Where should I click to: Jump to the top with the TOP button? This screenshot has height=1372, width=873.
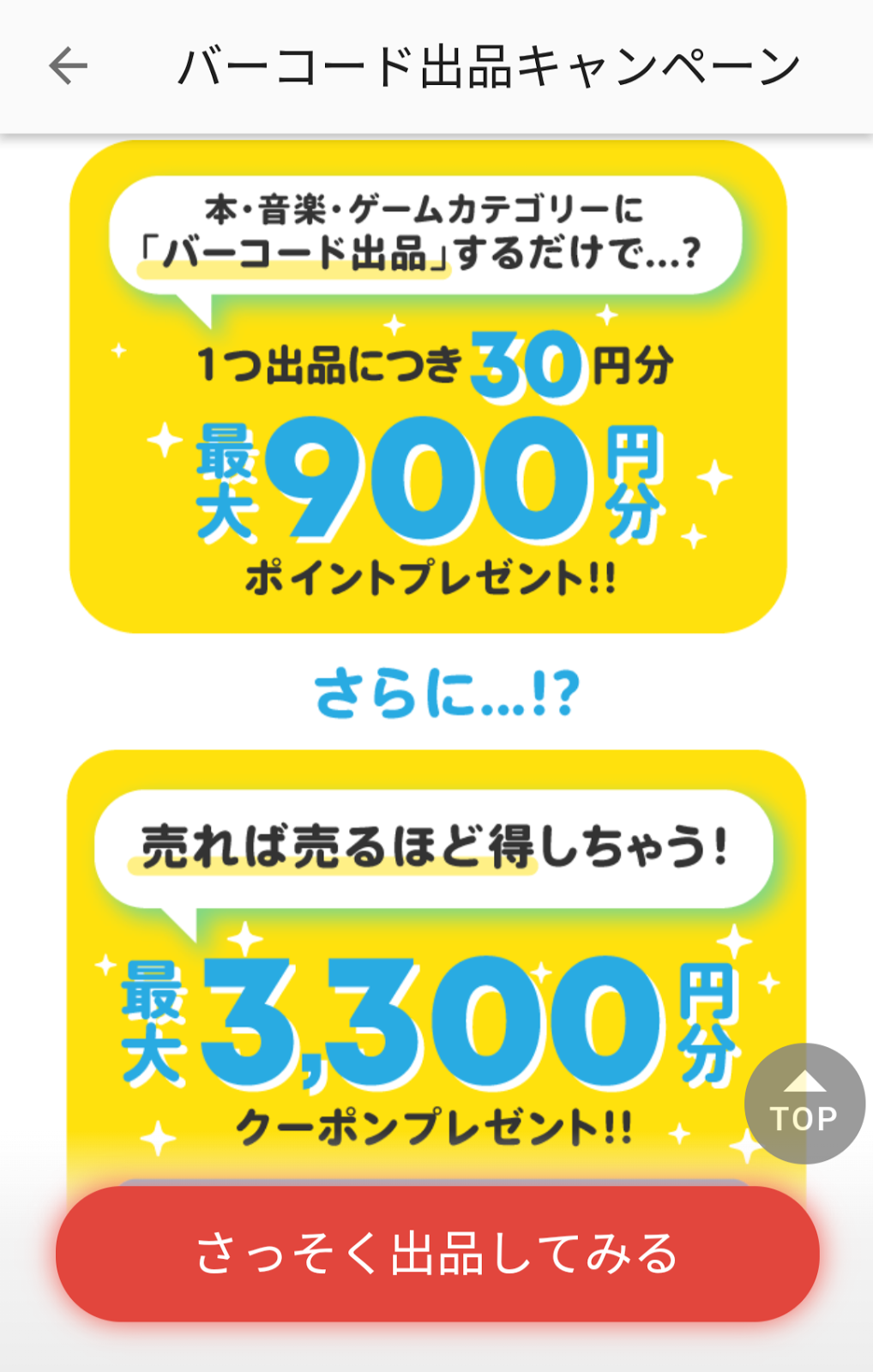(x=804, y=1104)
